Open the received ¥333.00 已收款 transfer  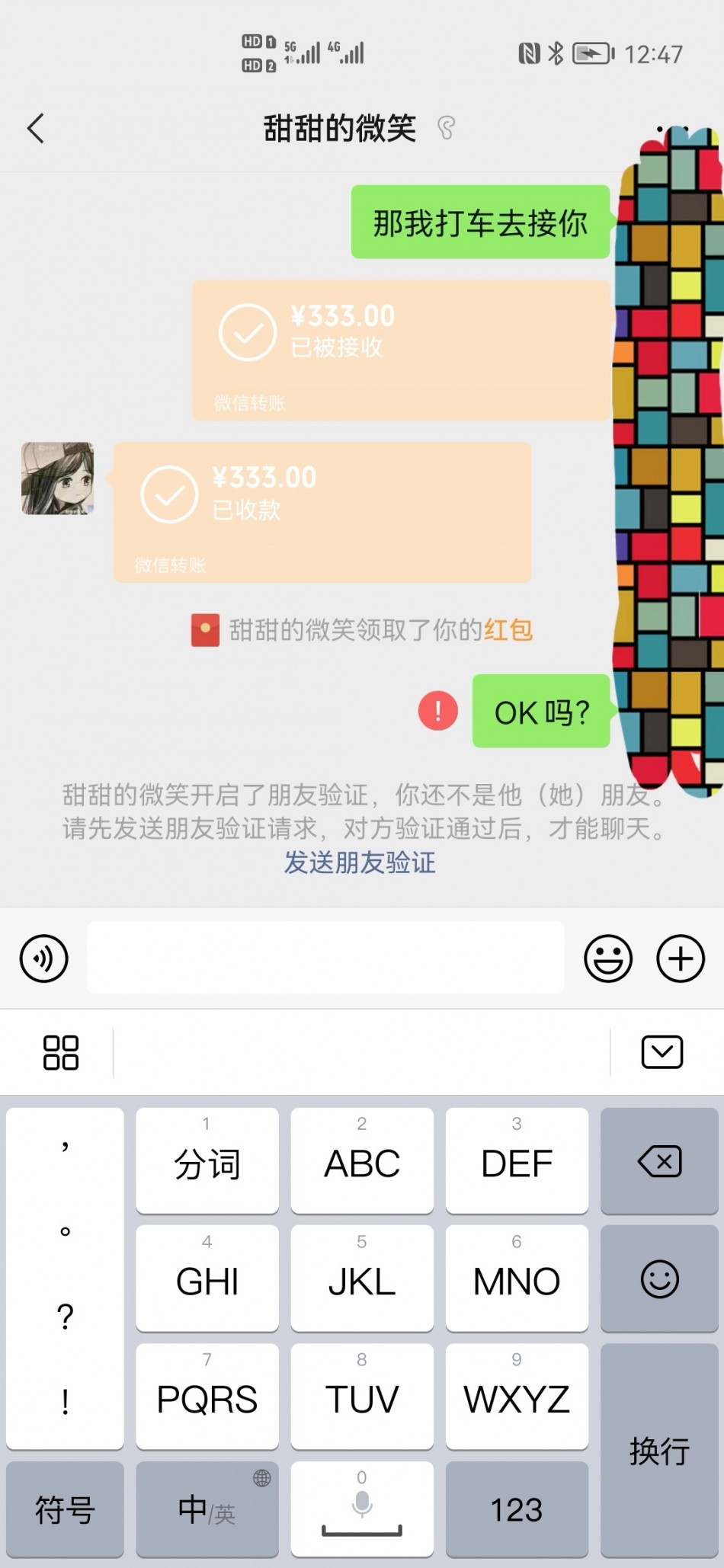pos(322,511)
